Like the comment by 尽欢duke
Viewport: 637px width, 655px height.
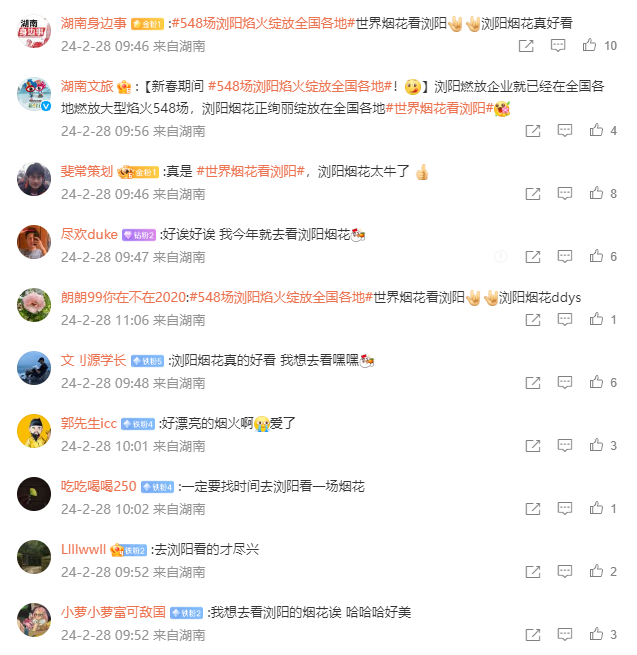[597, 257]
